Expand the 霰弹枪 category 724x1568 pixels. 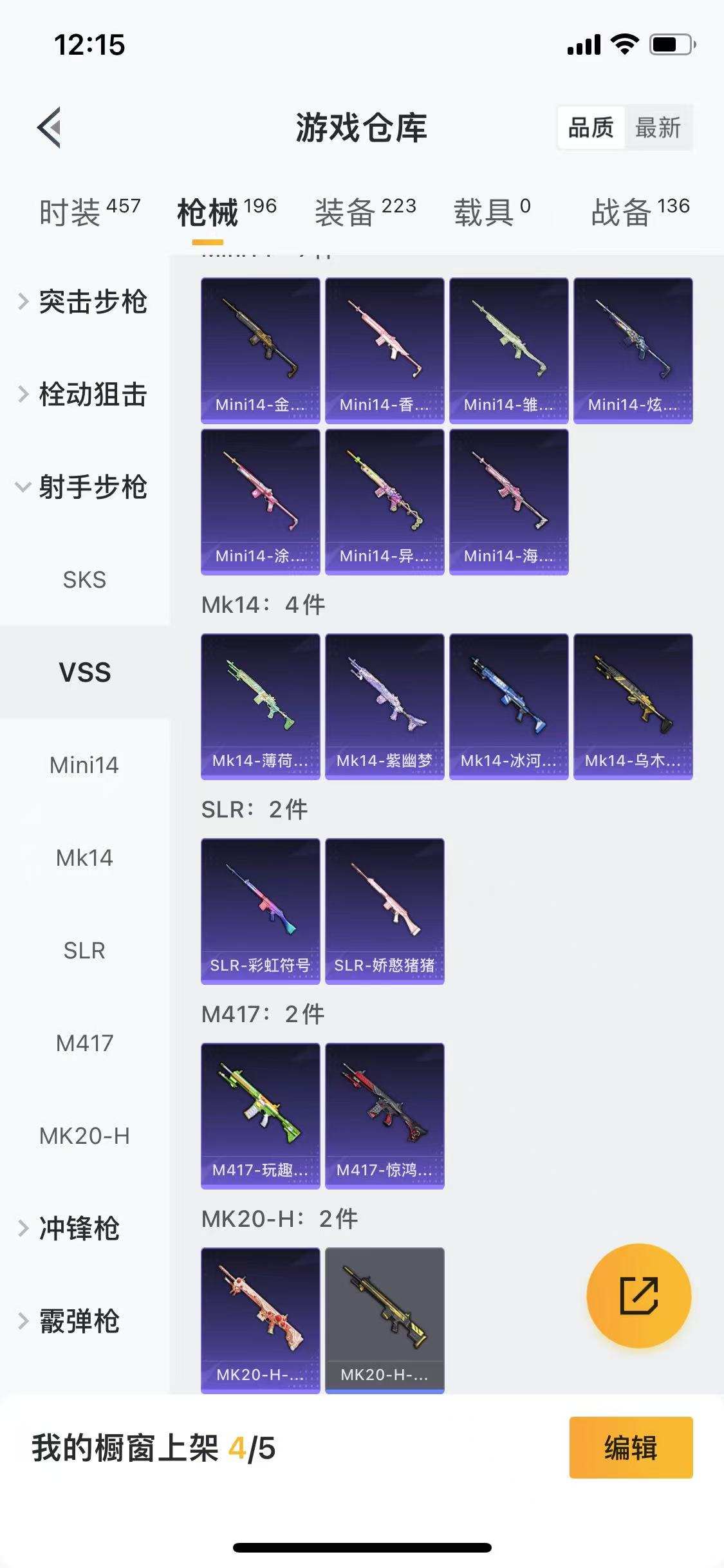point(79,1321)
